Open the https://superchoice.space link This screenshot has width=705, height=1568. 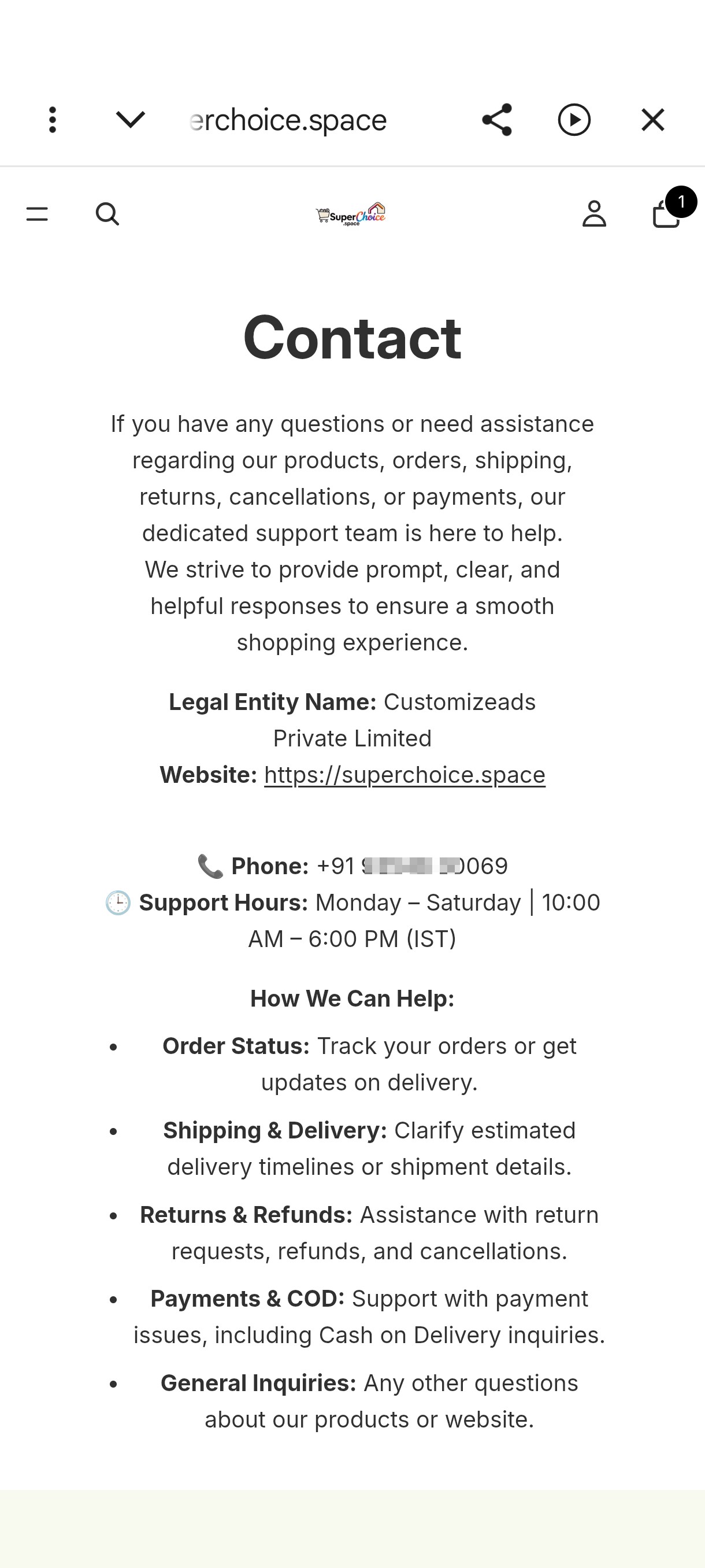pyautogui.click(x=405, y=775)
